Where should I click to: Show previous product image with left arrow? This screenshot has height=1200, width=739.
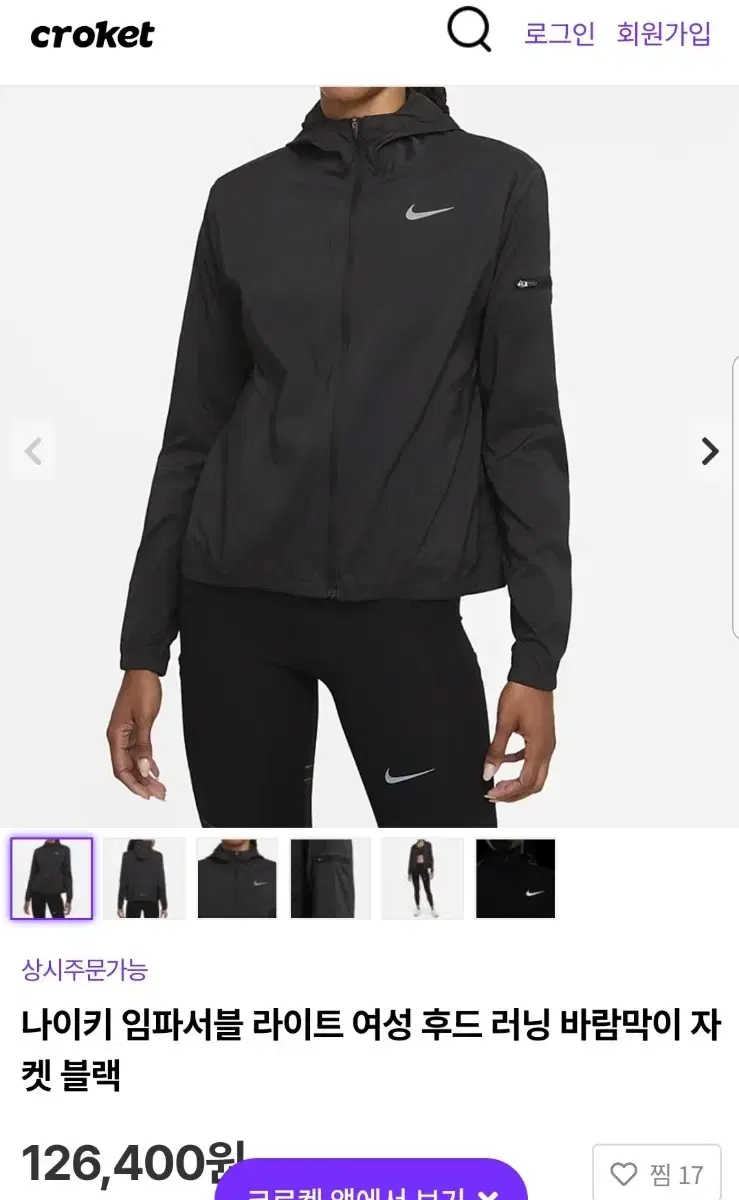pos(33,451)
